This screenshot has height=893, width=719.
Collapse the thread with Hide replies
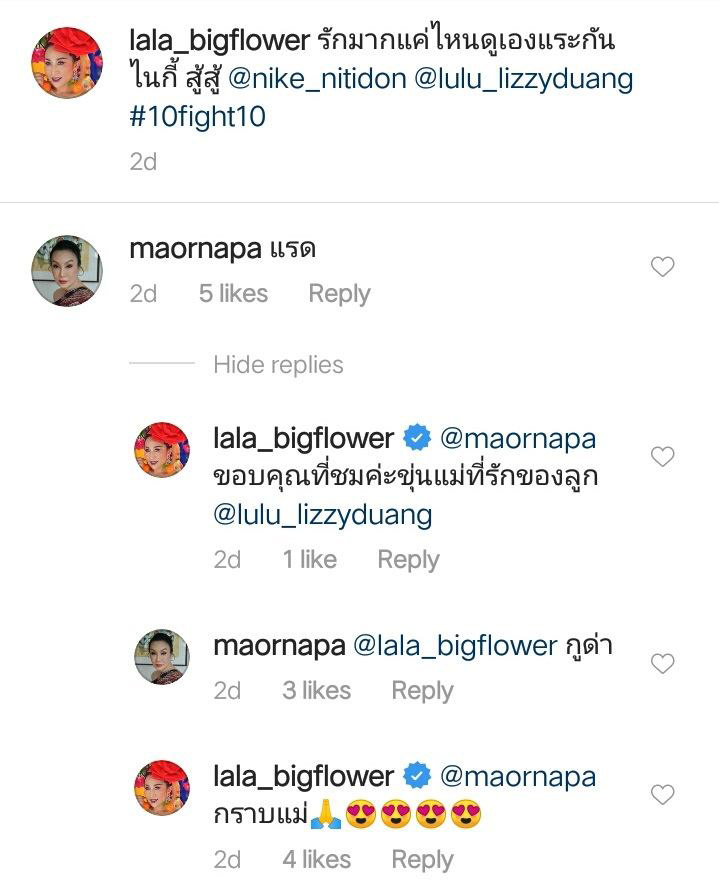coord(278,365)
